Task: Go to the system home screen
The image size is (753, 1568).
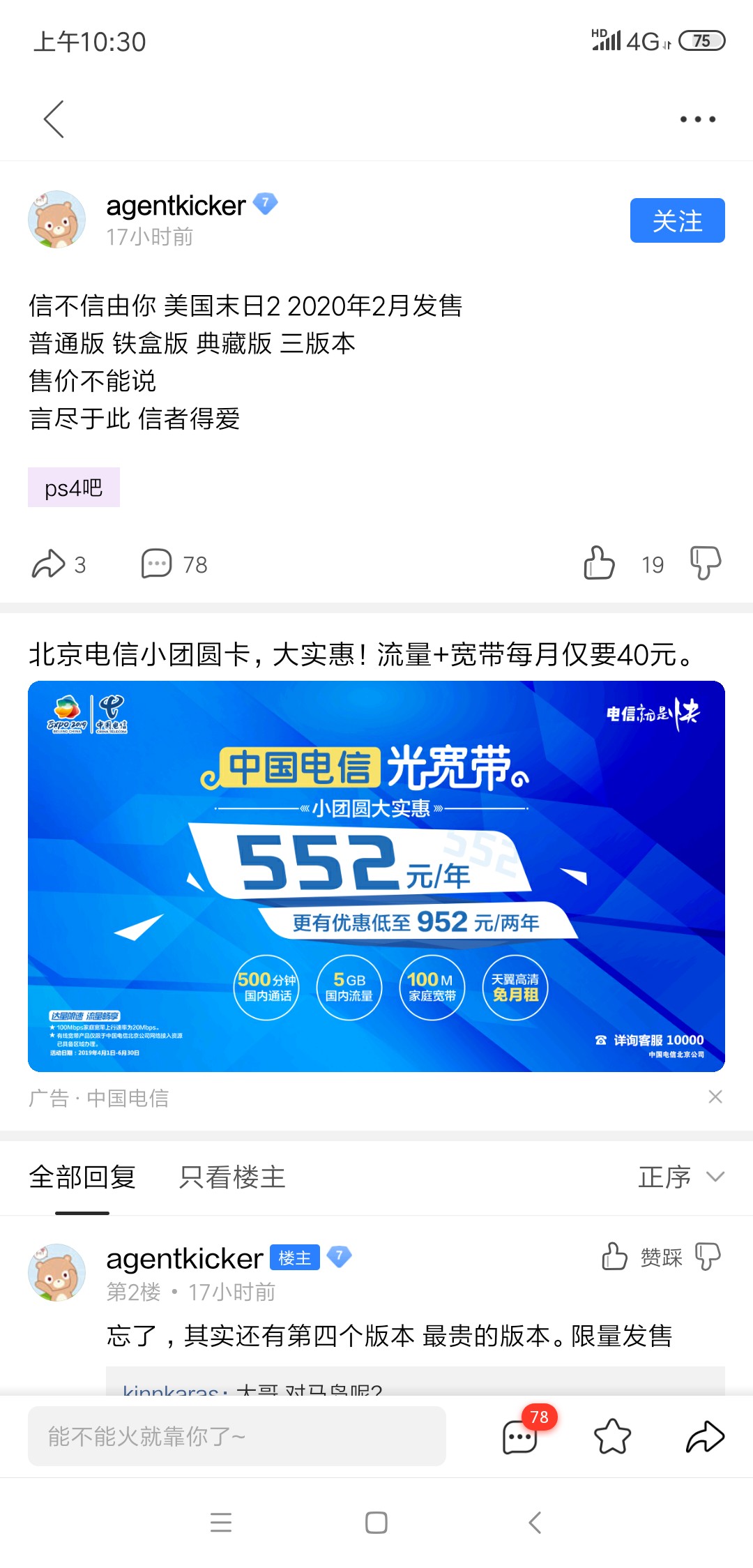Action: 376,1522
